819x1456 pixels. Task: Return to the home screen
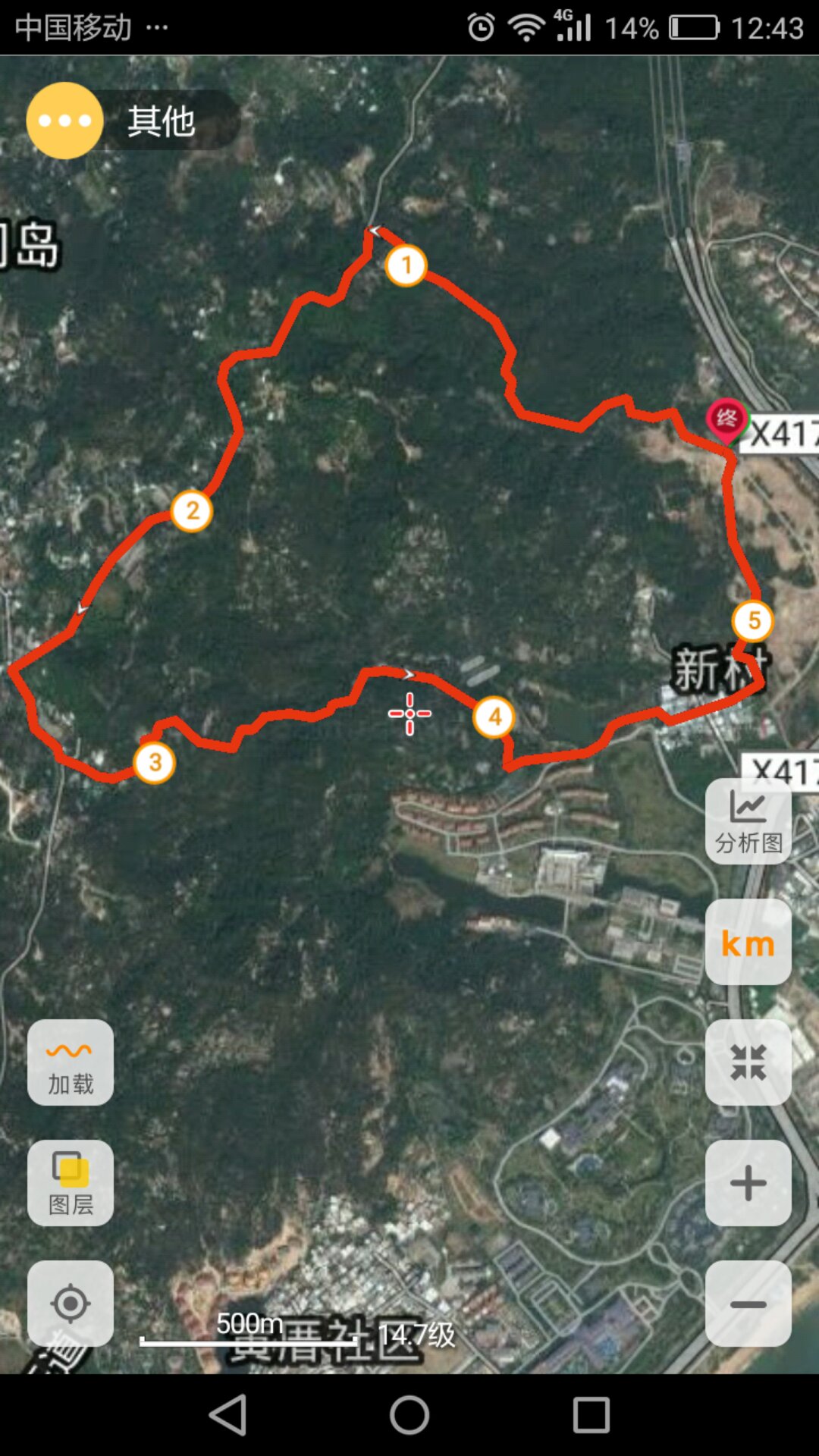tap(409, 1415)
